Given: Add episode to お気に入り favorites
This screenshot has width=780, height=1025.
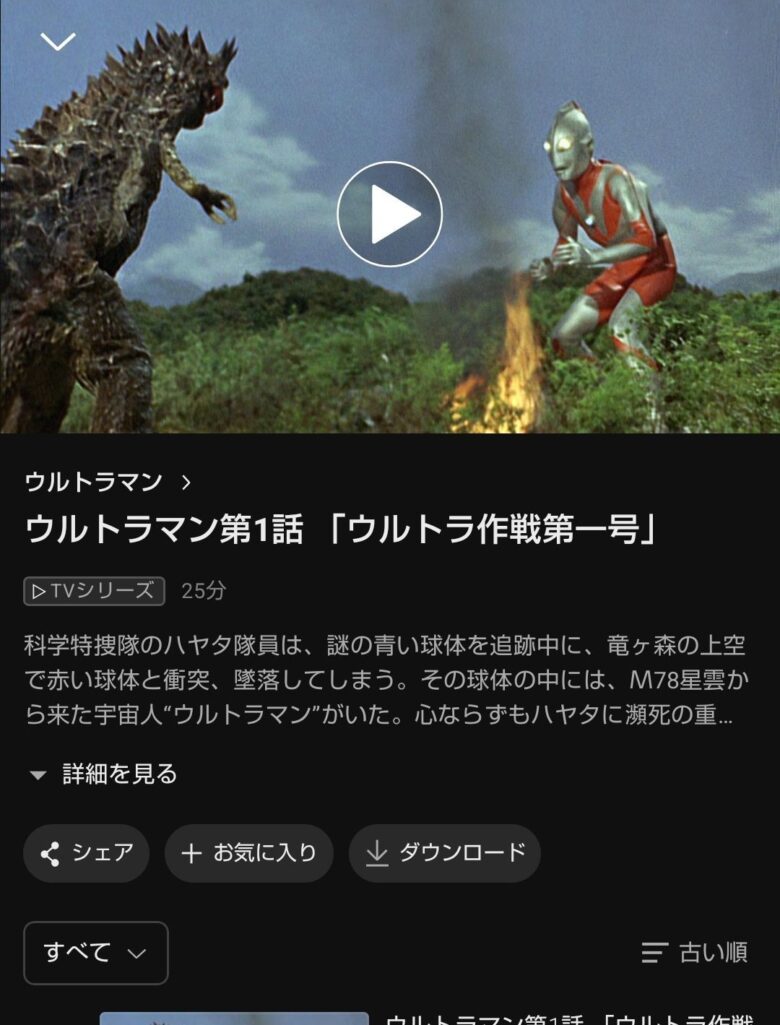Looking at the screenshot, I should (x=248, y=853).
